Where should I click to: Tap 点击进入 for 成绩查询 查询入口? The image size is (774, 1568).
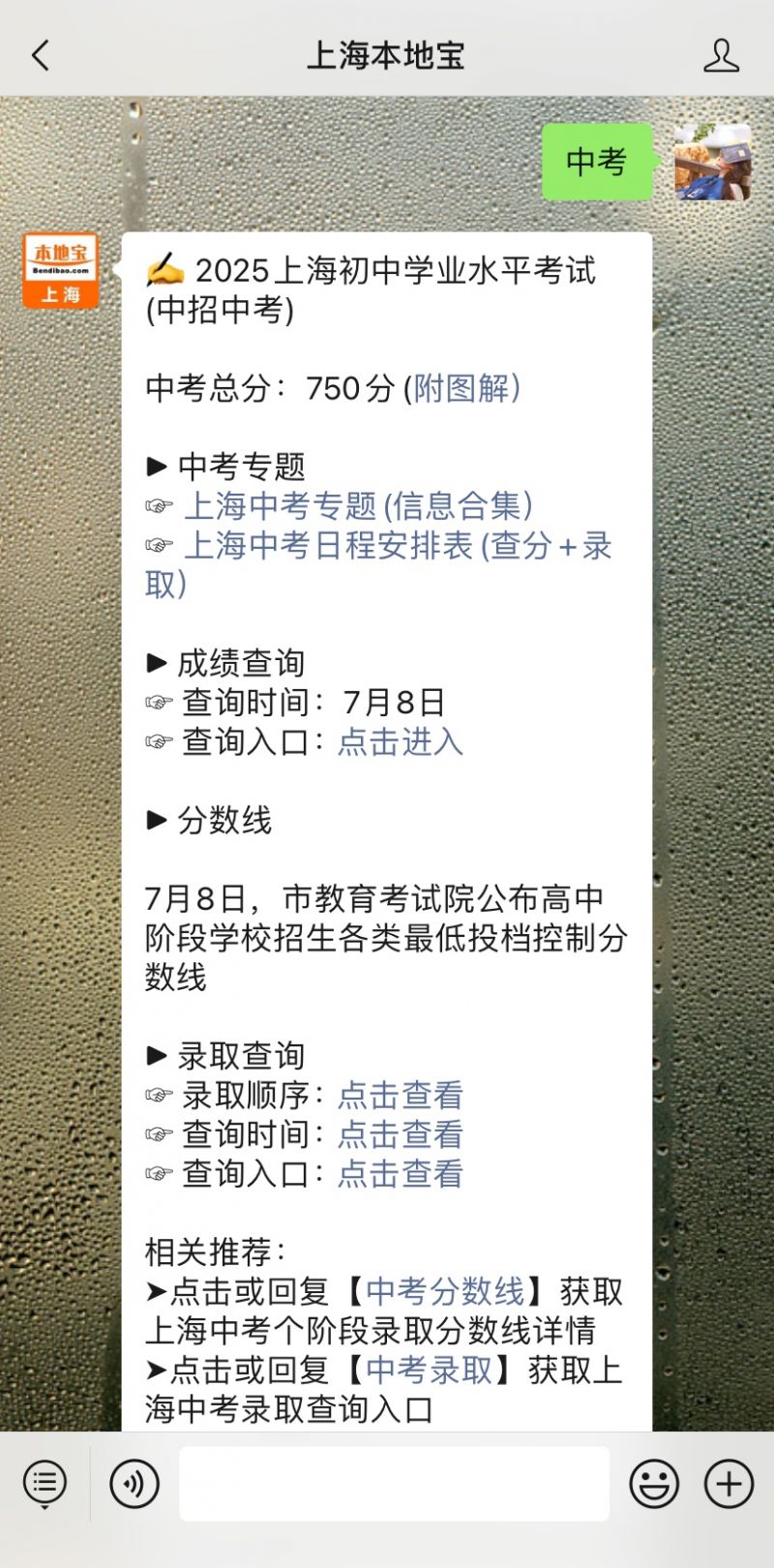pos(401,741)
